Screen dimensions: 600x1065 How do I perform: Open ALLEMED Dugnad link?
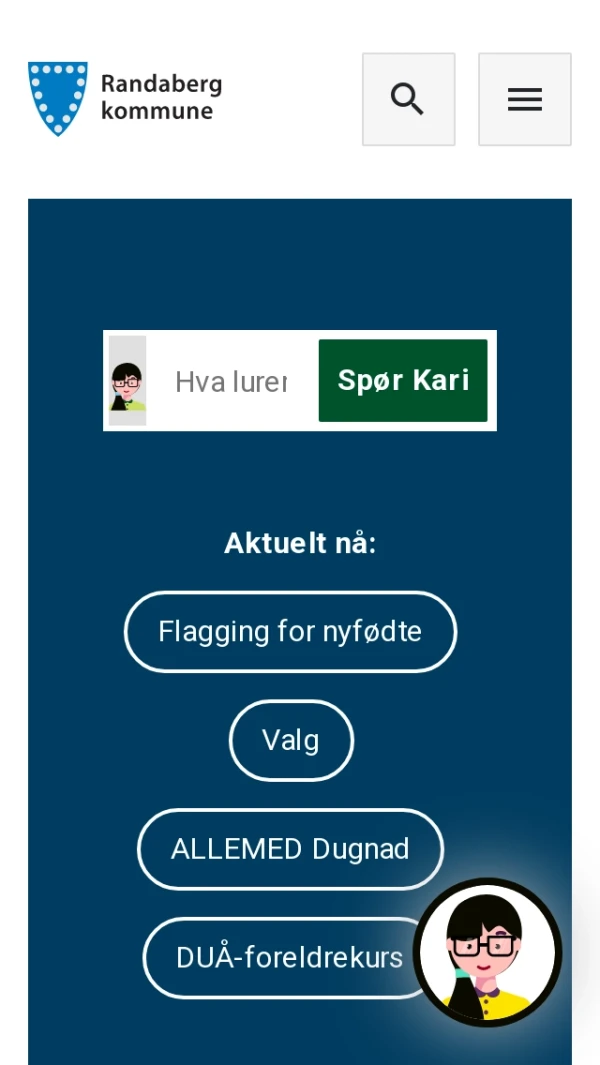290,849
